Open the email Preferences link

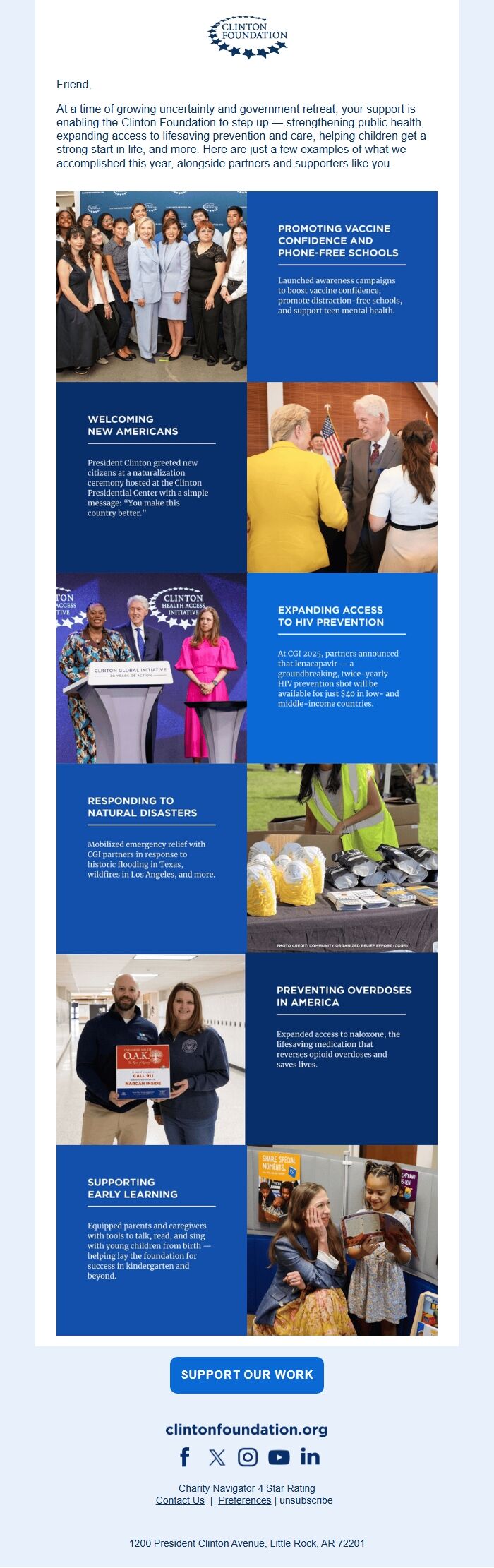(x=244, y=1500)
